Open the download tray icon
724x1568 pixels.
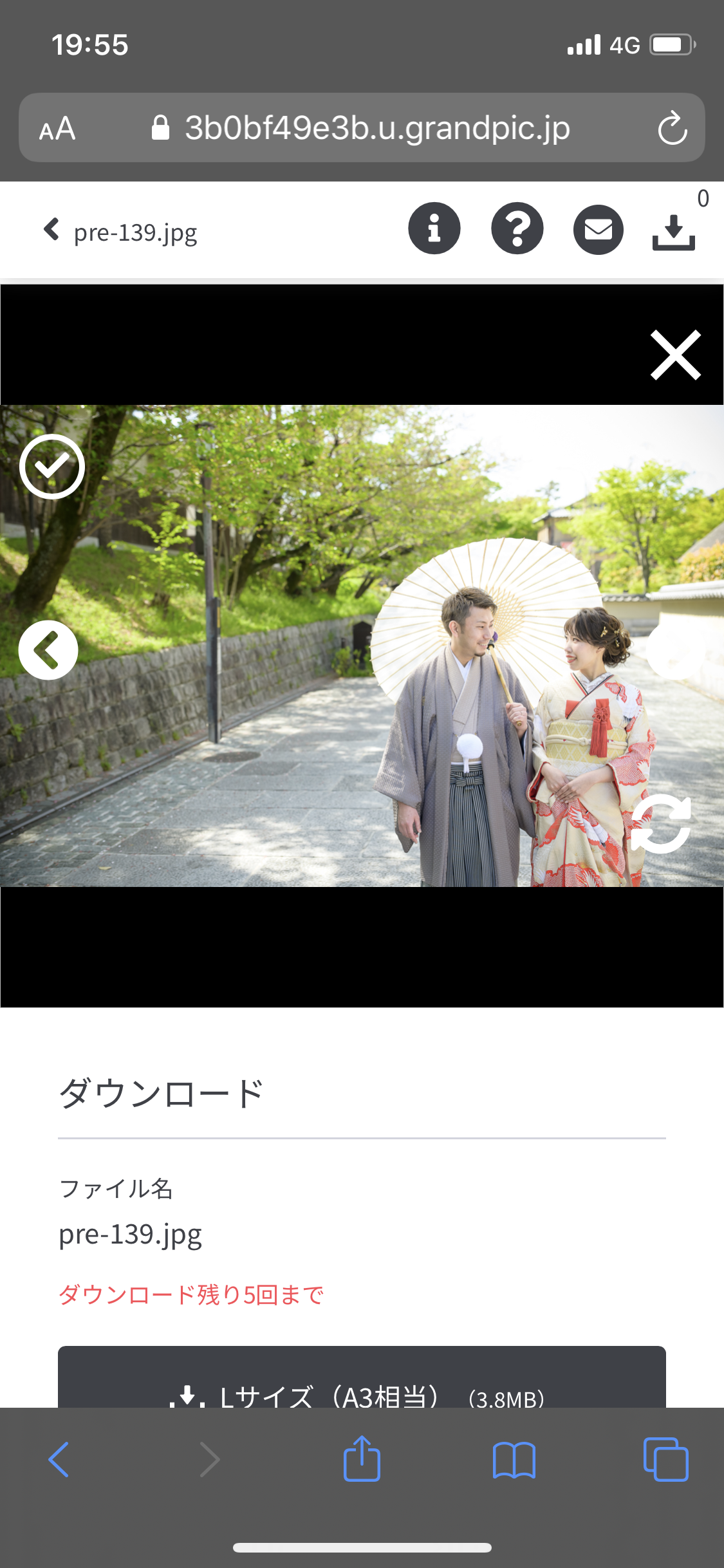674,232
